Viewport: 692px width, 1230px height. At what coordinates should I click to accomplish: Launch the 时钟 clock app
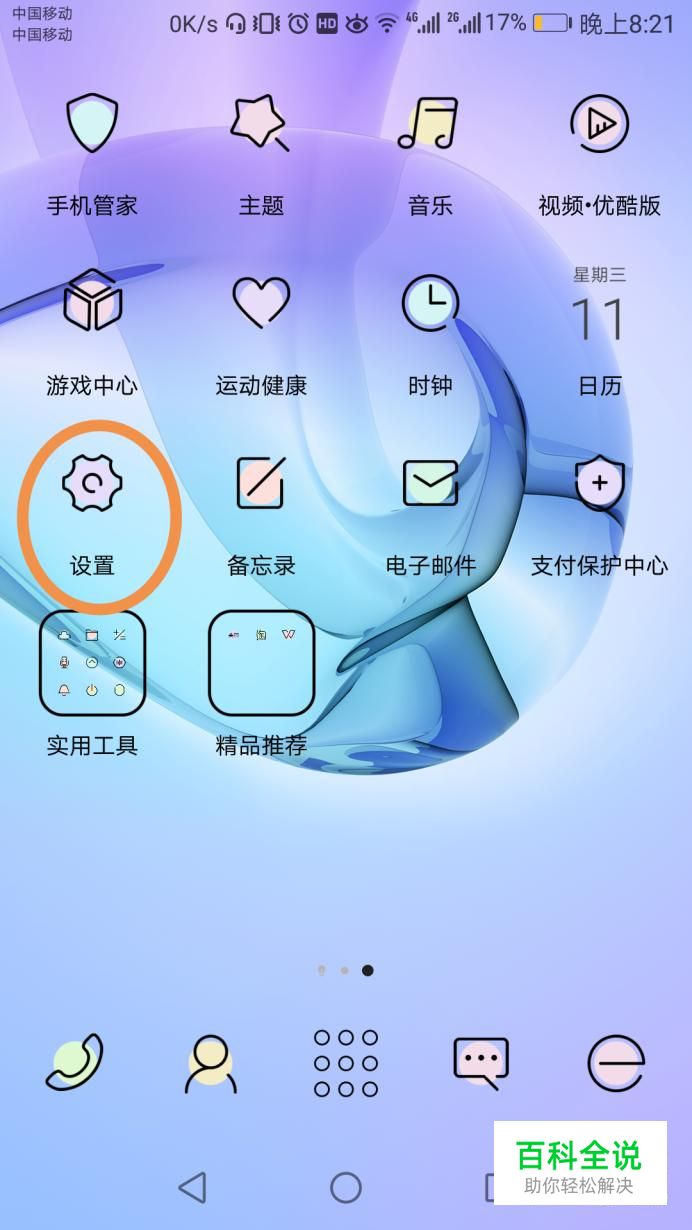[430, 303]
